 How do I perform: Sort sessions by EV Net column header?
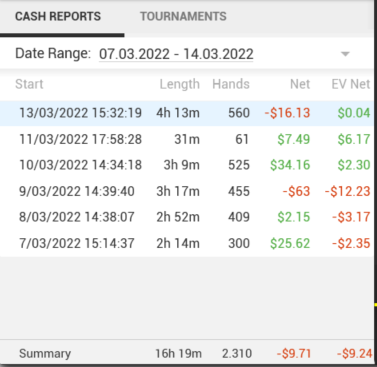(x=351, y=84)
